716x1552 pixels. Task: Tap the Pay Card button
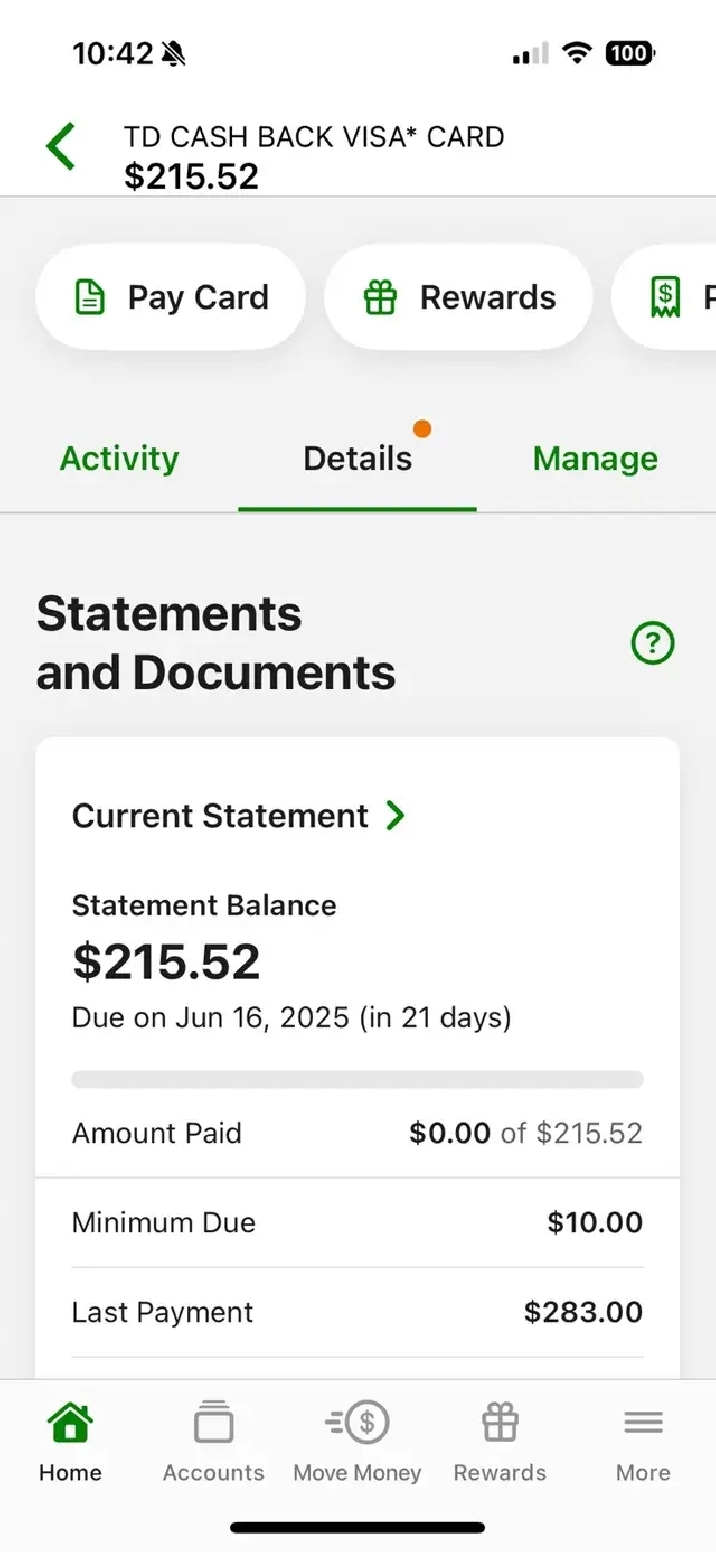point(171,297)
